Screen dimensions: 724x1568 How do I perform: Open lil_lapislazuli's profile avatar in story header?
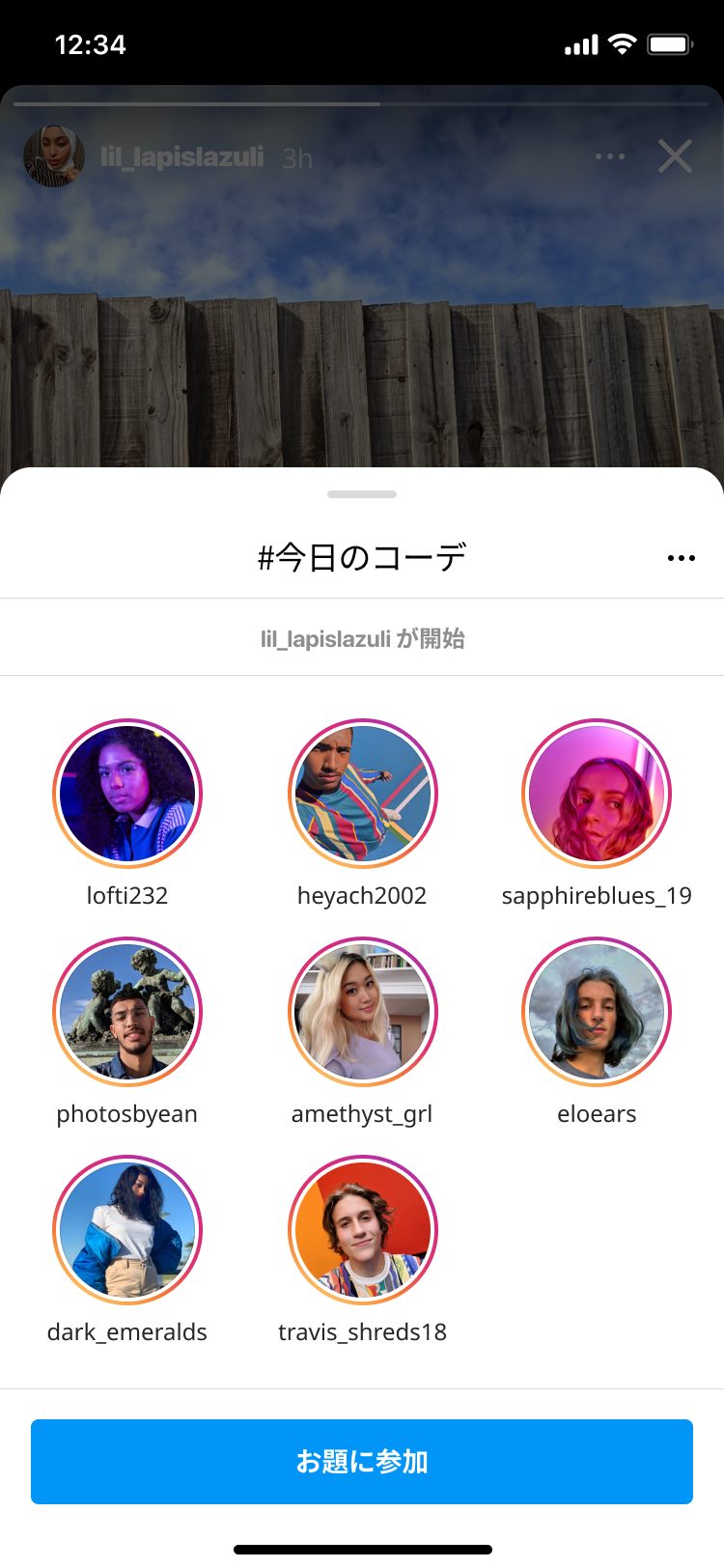54,156
